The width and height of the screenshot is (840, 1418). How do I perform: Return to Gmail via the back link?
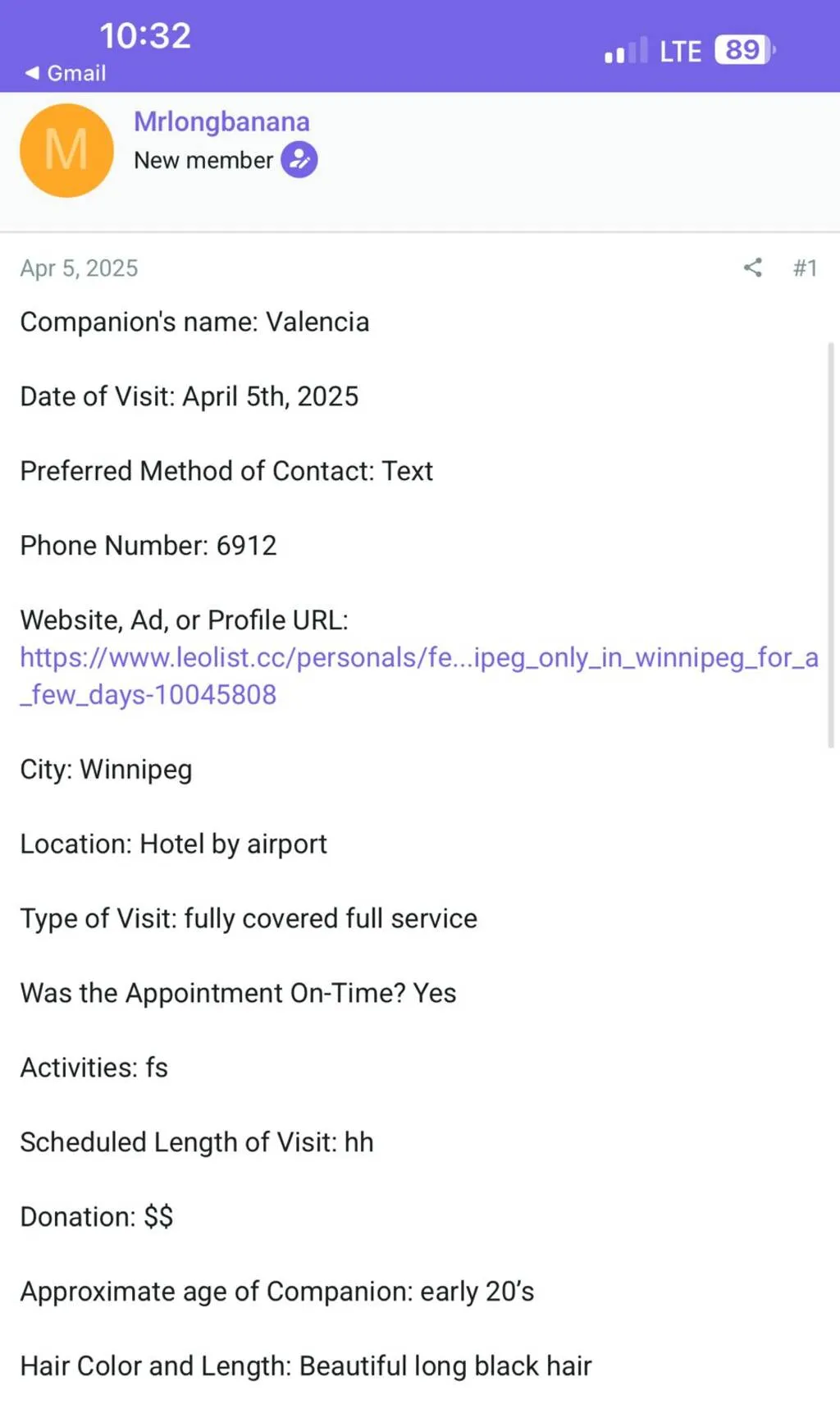pos(66,73)
